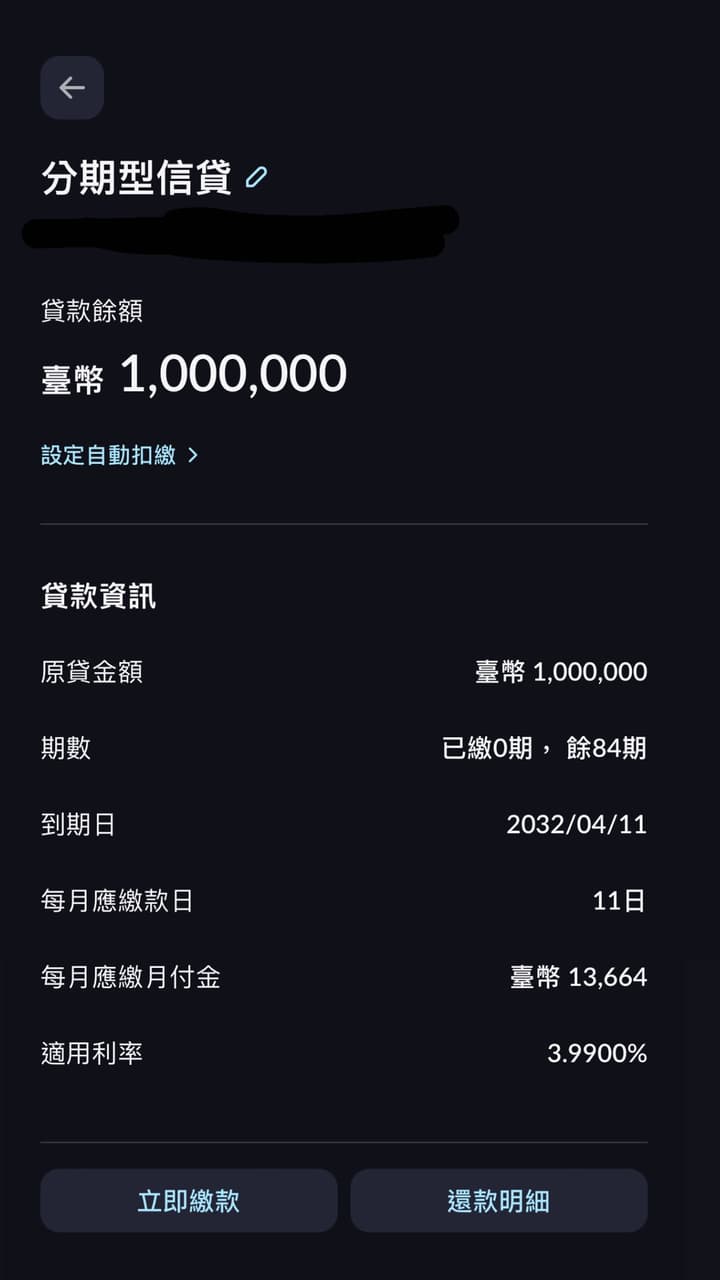Screen dimensions: 720x1280
Task: Open 設定自動扣繳 auto-debit setup
Action: (x=120, y=455)
